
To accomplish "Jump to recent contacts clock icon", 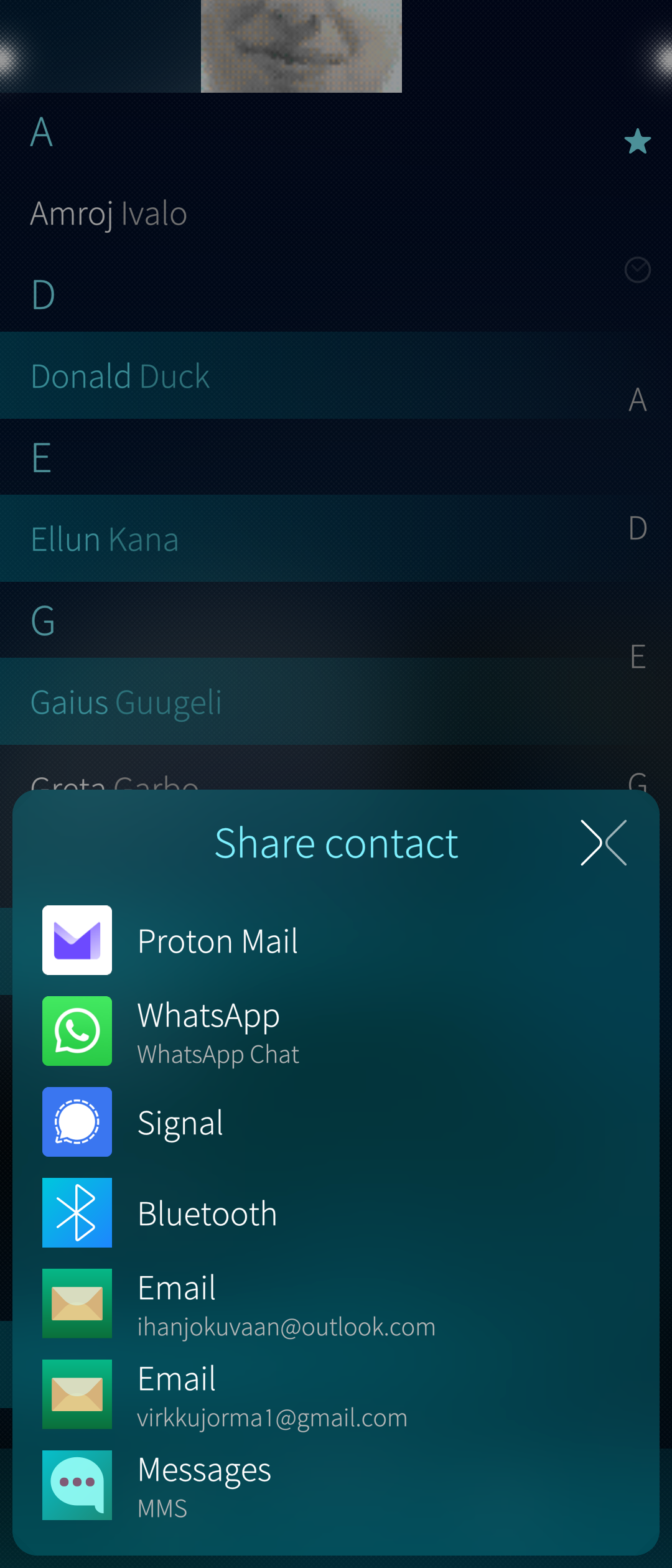I will pos(637,270).
